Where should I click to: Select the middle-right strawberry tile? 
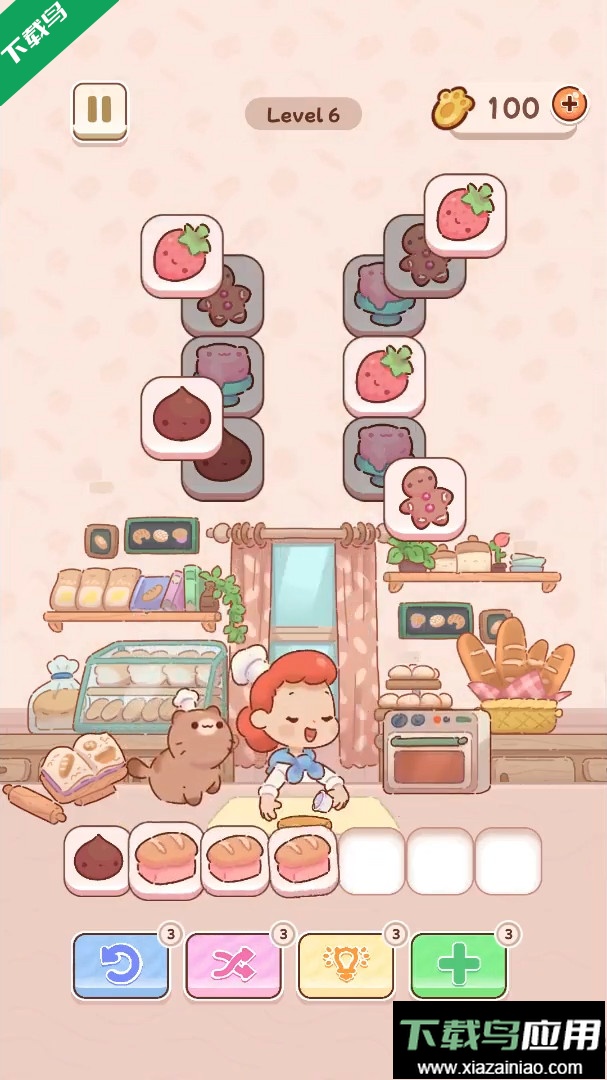(383, 377)
